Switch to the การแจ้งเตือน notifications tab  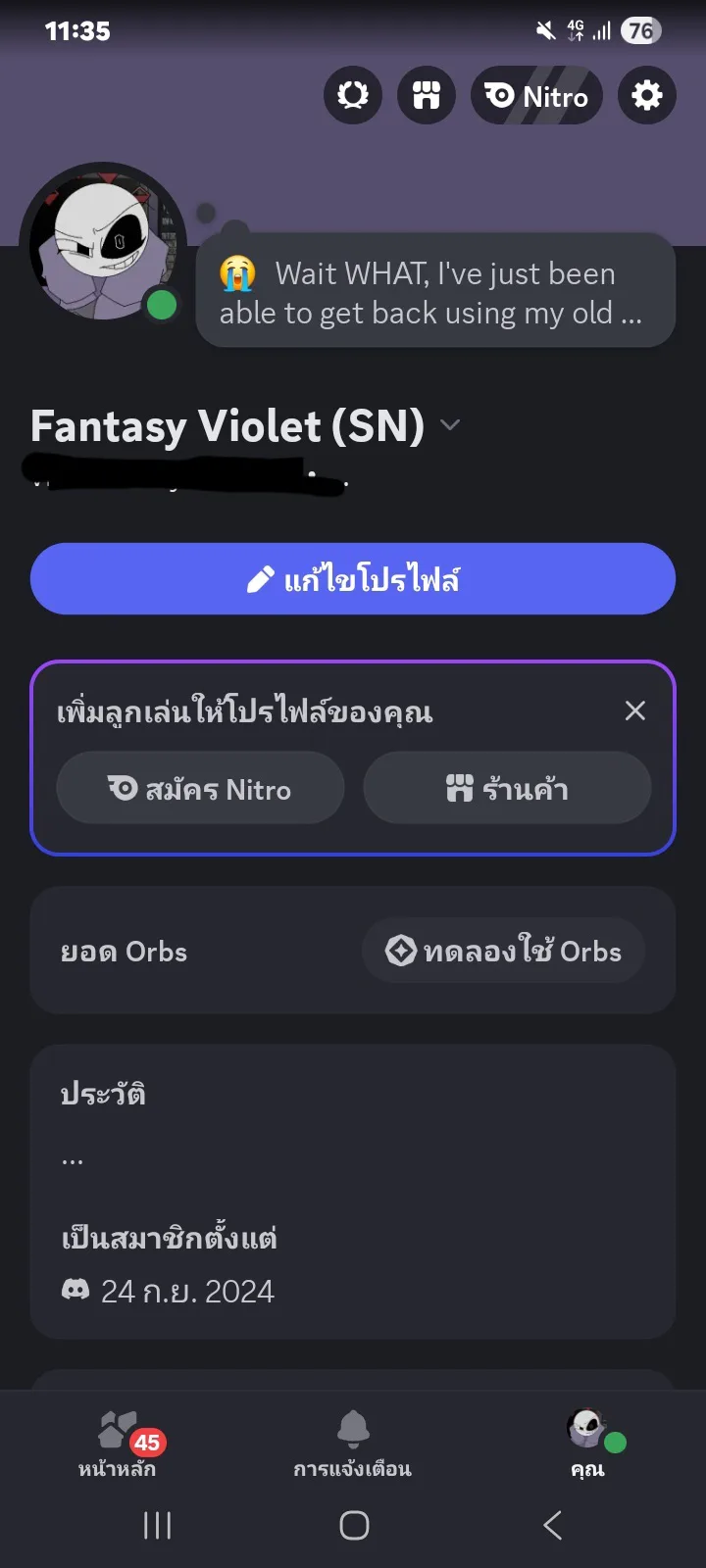pos(353,1444)
